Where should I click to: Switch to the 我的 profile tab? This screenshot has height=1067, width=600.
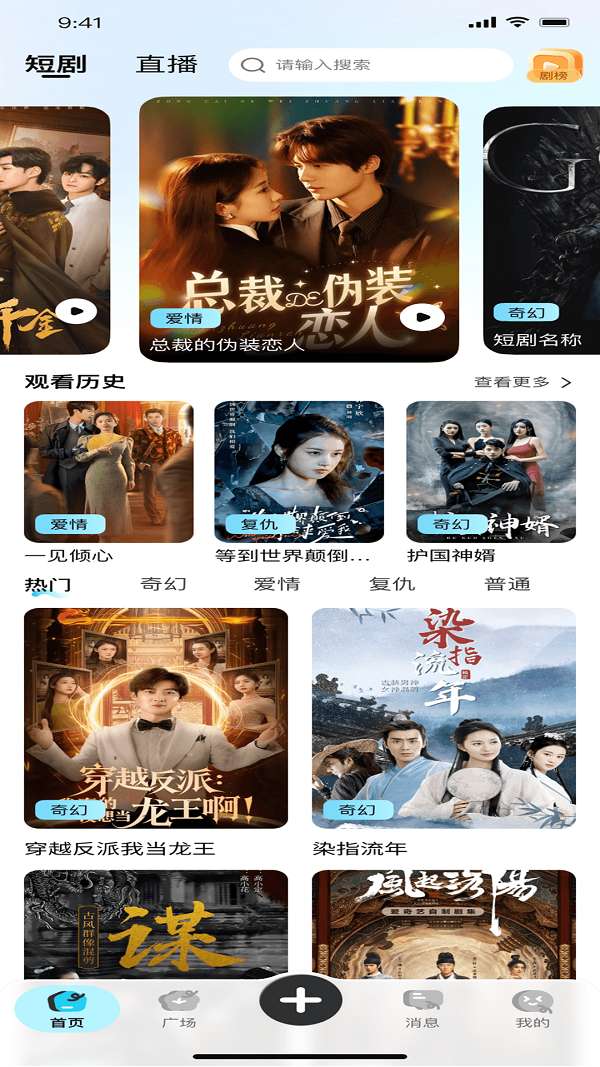533,1009
